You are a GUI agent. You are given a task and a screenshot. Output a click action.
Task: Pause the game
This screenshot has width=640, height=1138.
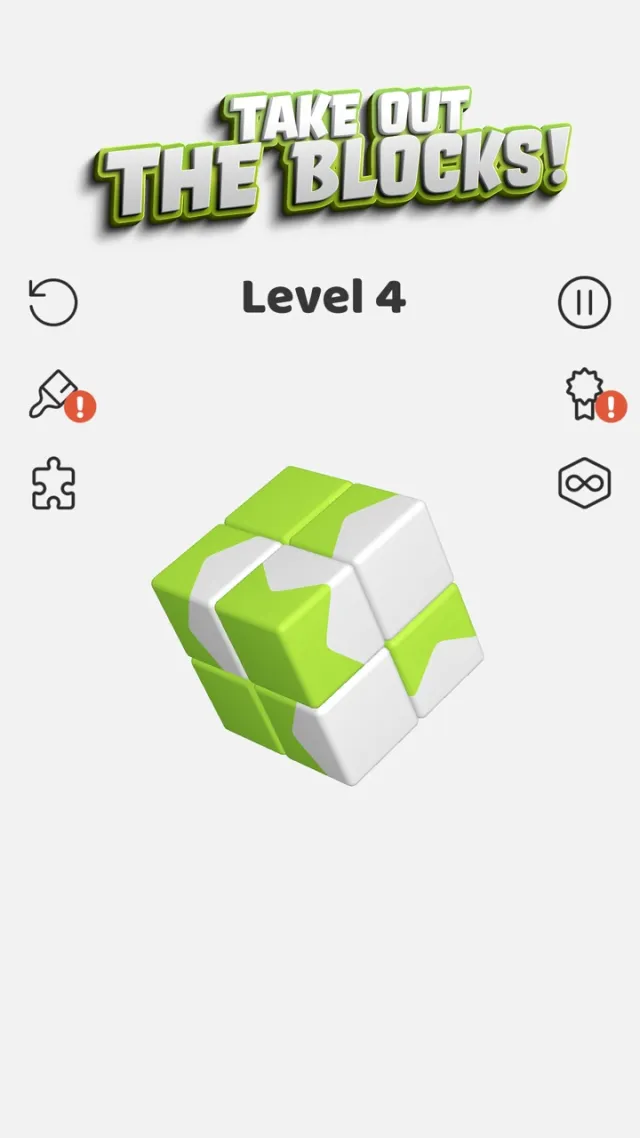[x=584, y=302]
